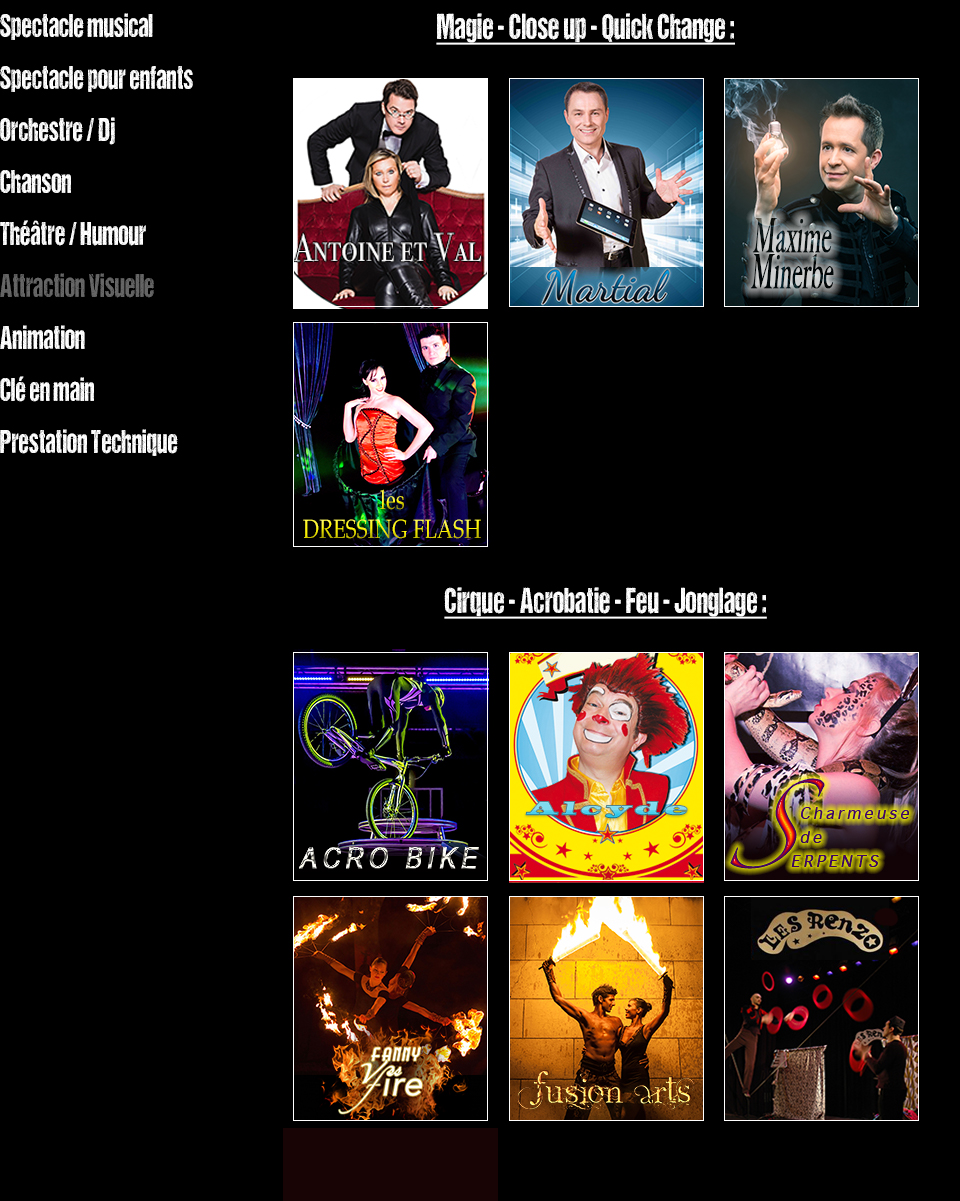Select Attraction Visuelle in the side menu
The image size is (960, 1201).
tap(77, 287)
